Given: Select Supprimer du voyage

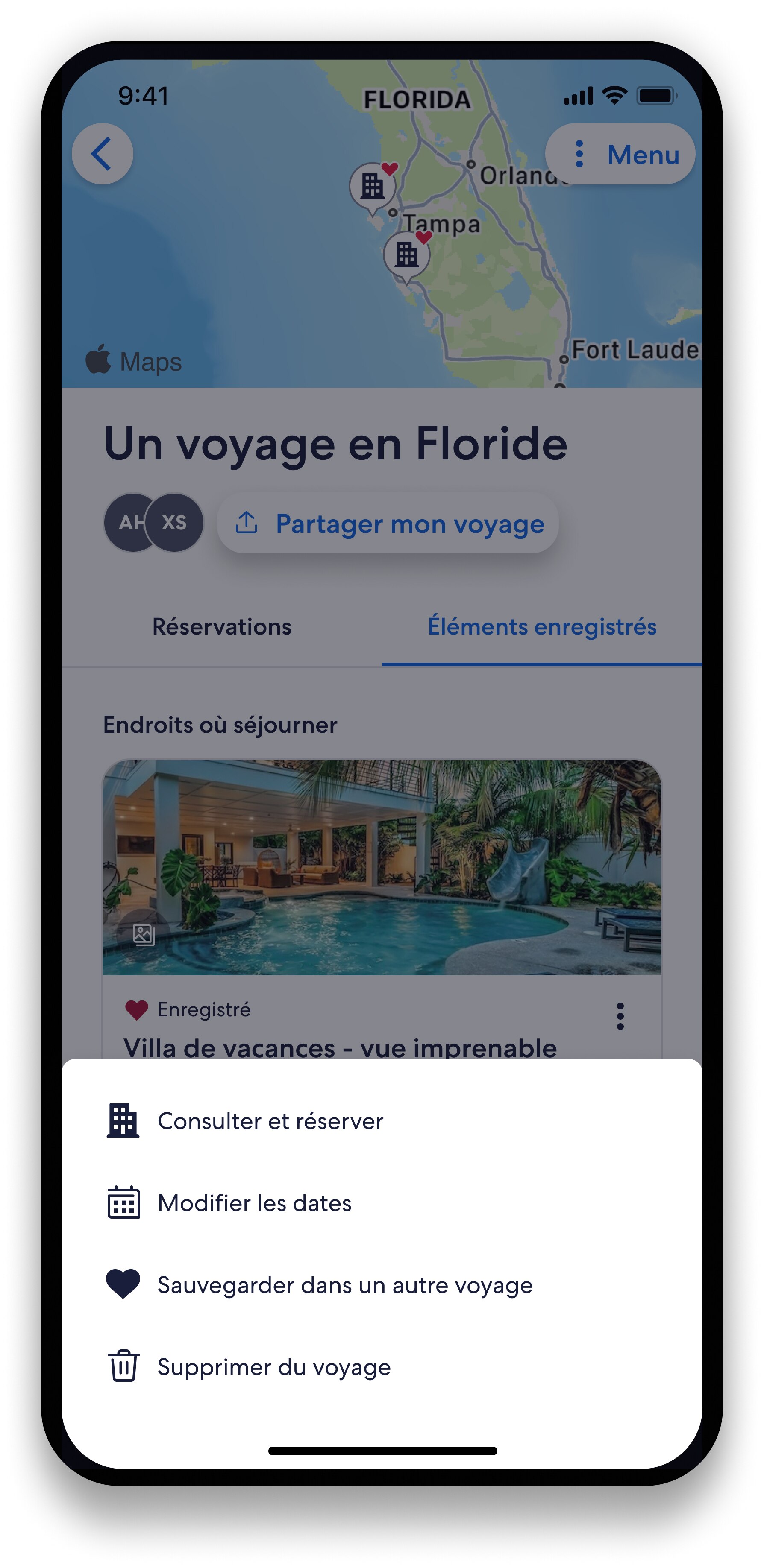Looking at the screenshot, I should pos(273,1367).
